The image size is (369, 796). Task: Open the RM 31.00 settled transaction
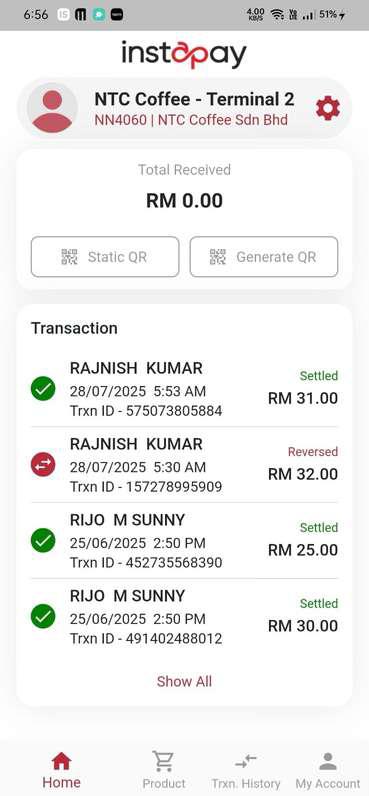tap(184, 389)
